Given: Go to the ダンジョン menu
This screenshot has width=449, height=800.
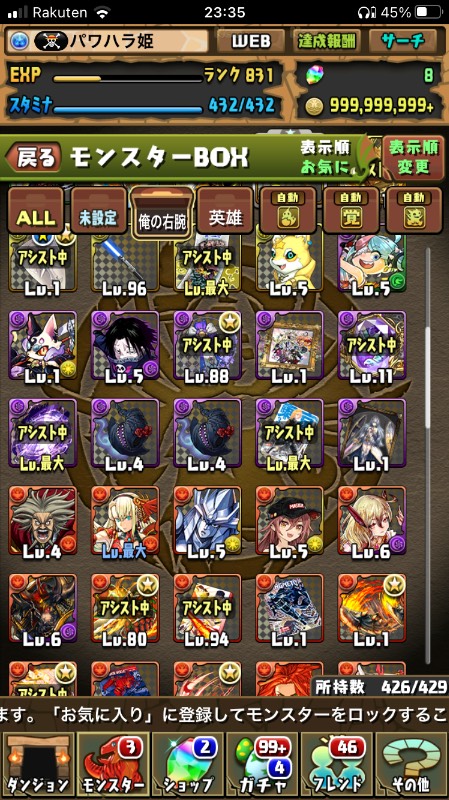Looking at the screenshot, I should 37,764.
